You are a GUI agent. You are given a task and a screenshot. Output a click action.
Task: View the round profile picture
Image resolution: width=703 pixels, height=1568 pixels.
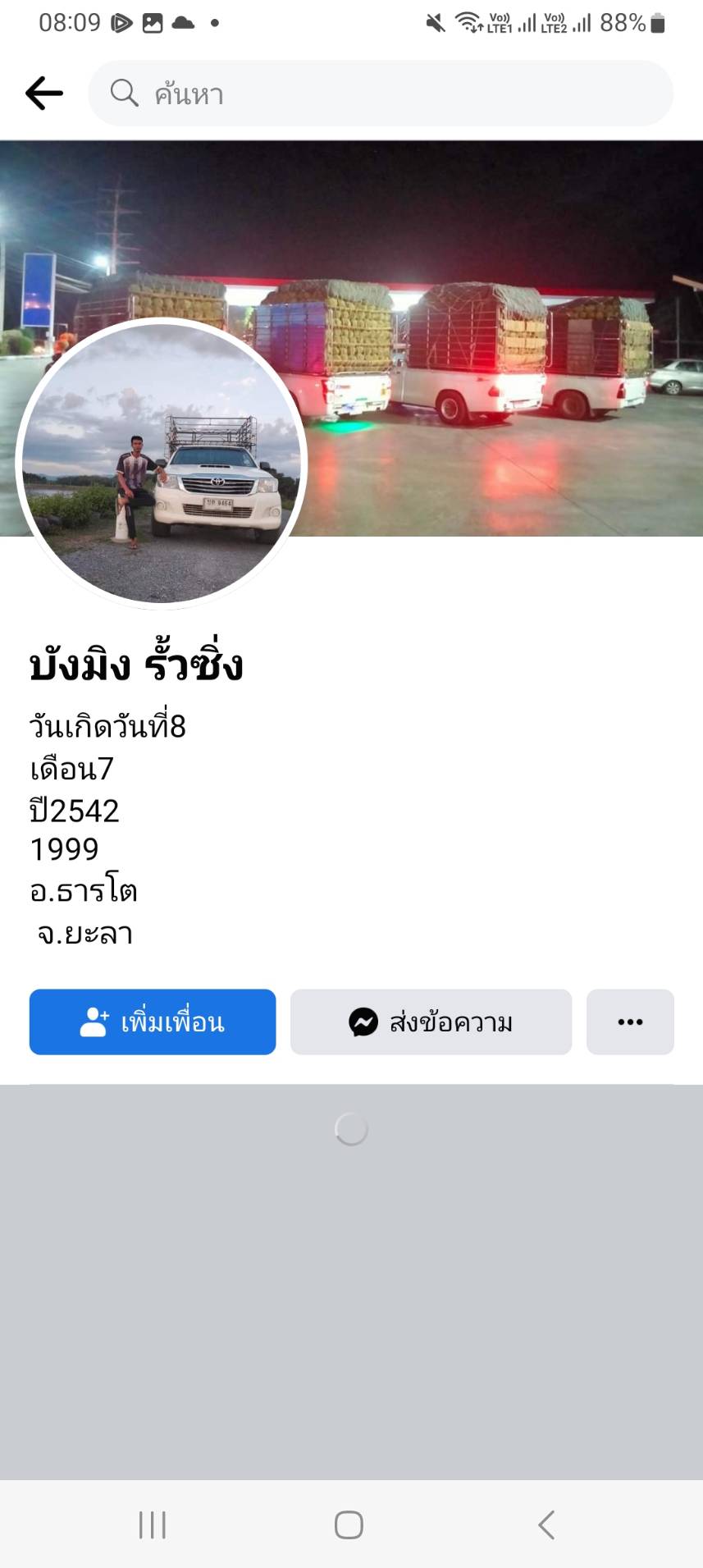click(162, 464)
